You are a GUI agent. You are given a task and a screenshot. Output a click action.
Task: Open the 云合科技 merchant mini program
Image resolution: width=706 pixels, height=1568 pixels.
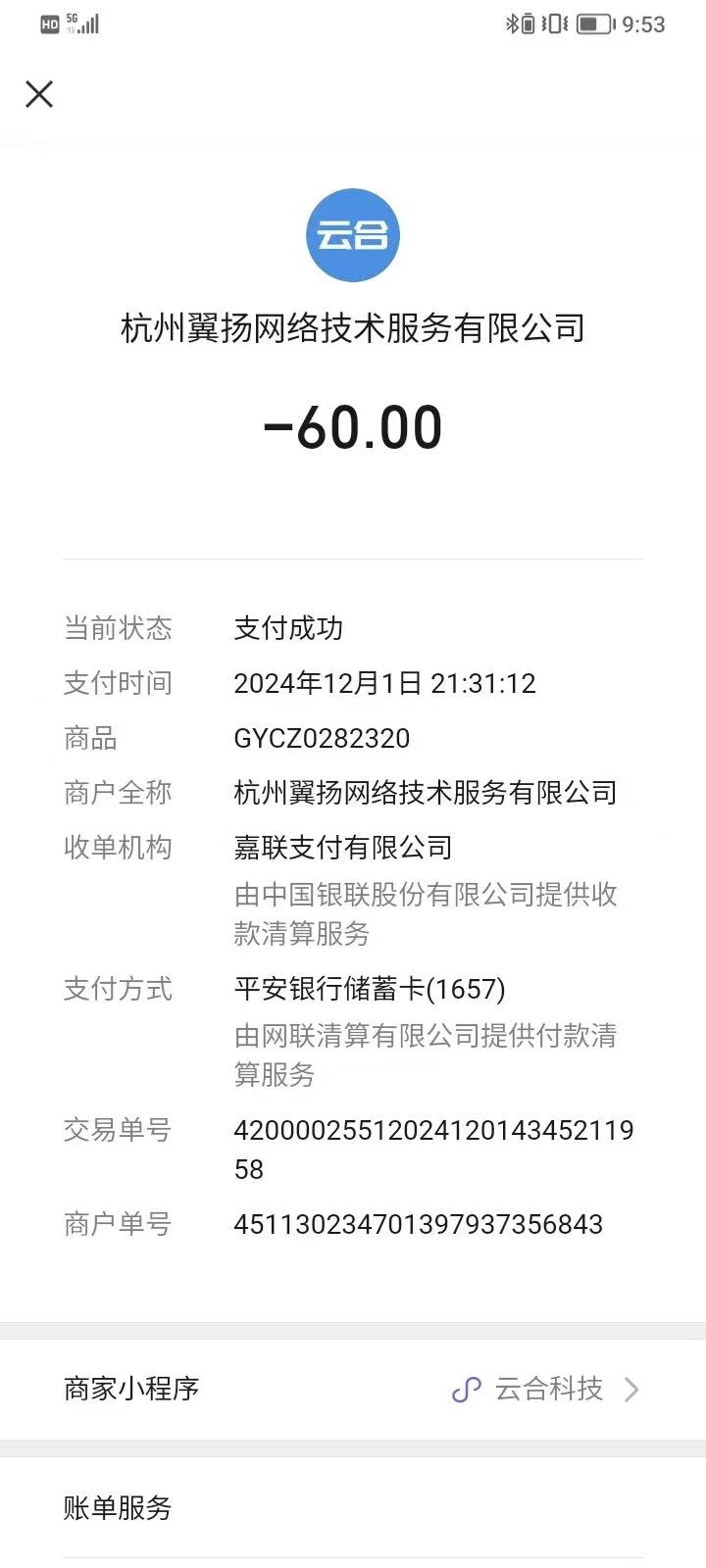click(x=547, y=1389)
